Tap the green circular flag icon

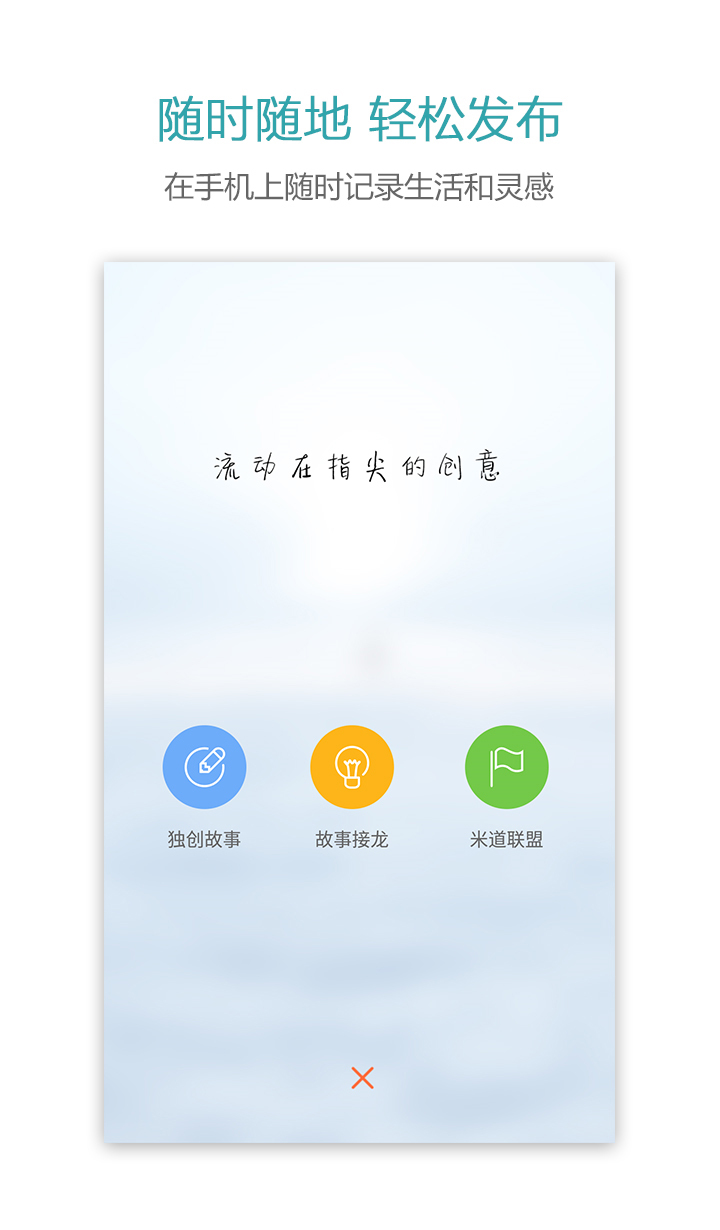point(506,766)
